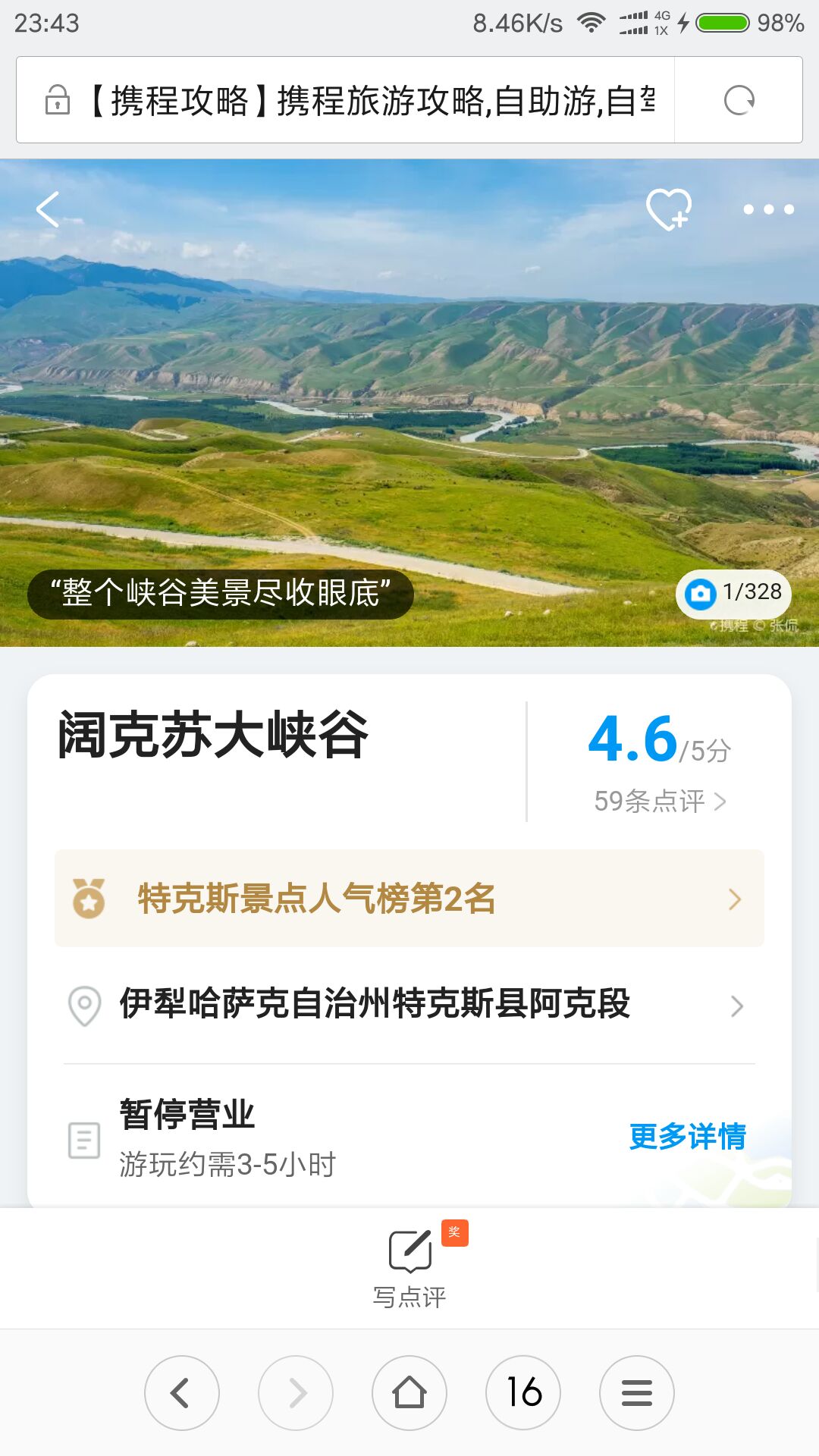Open 特克斯景点人气榜第2名 ranking
The height and width of the screenshot is (1456, 819).
(409, 899)
